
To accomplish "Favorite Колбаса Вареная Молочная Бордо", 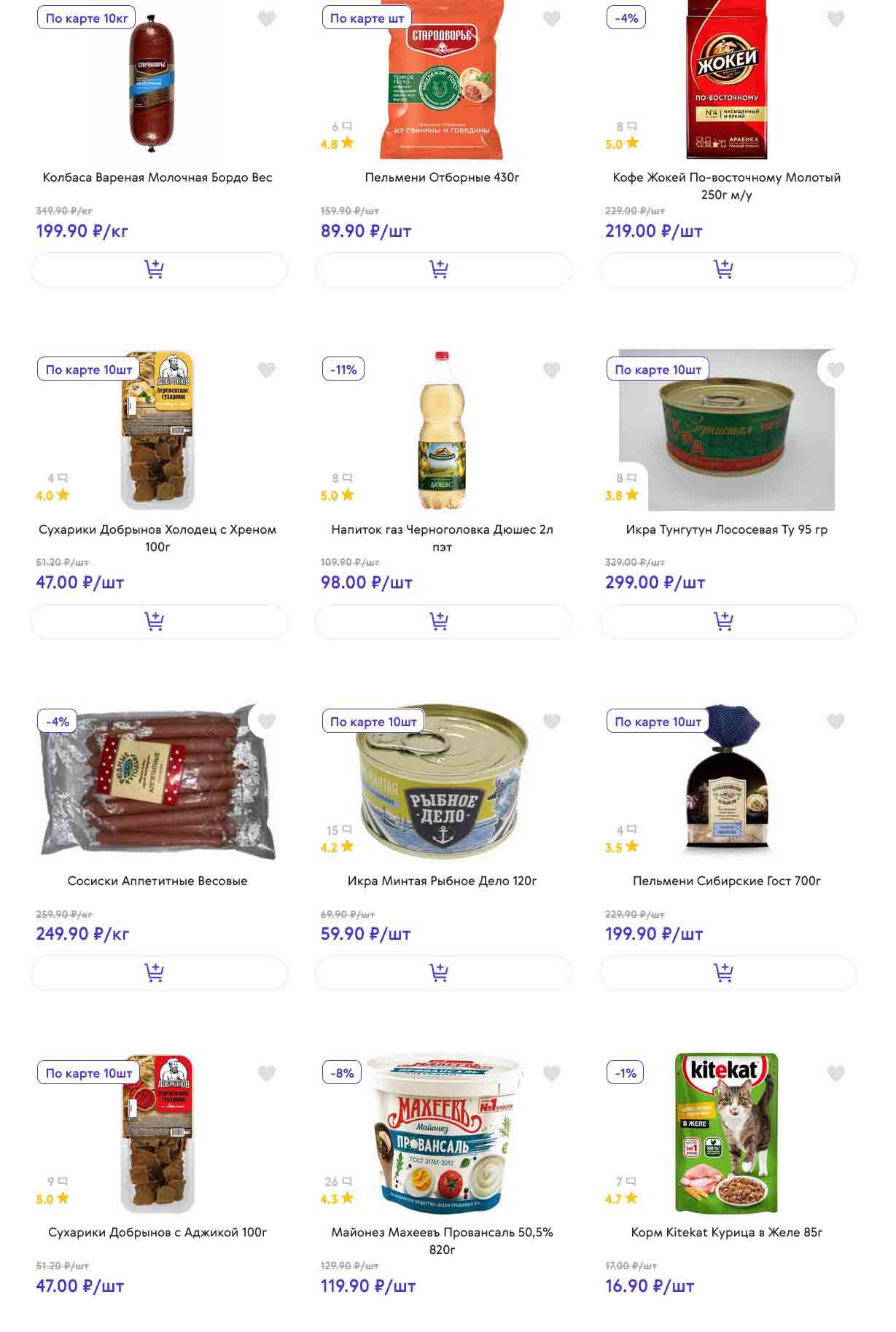I will pyautogui.click(x=267, y=19).
